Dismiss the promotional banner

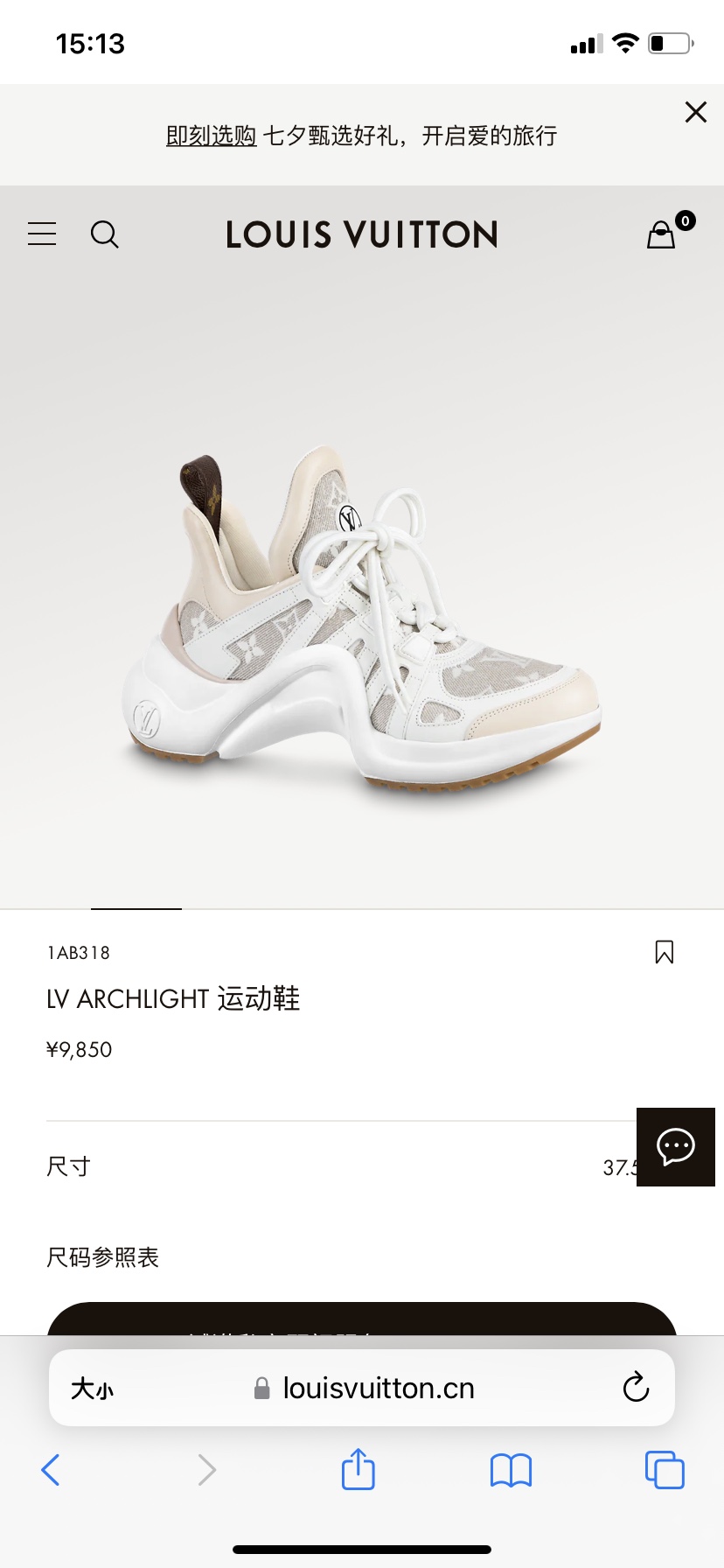(x=695, y=112)
